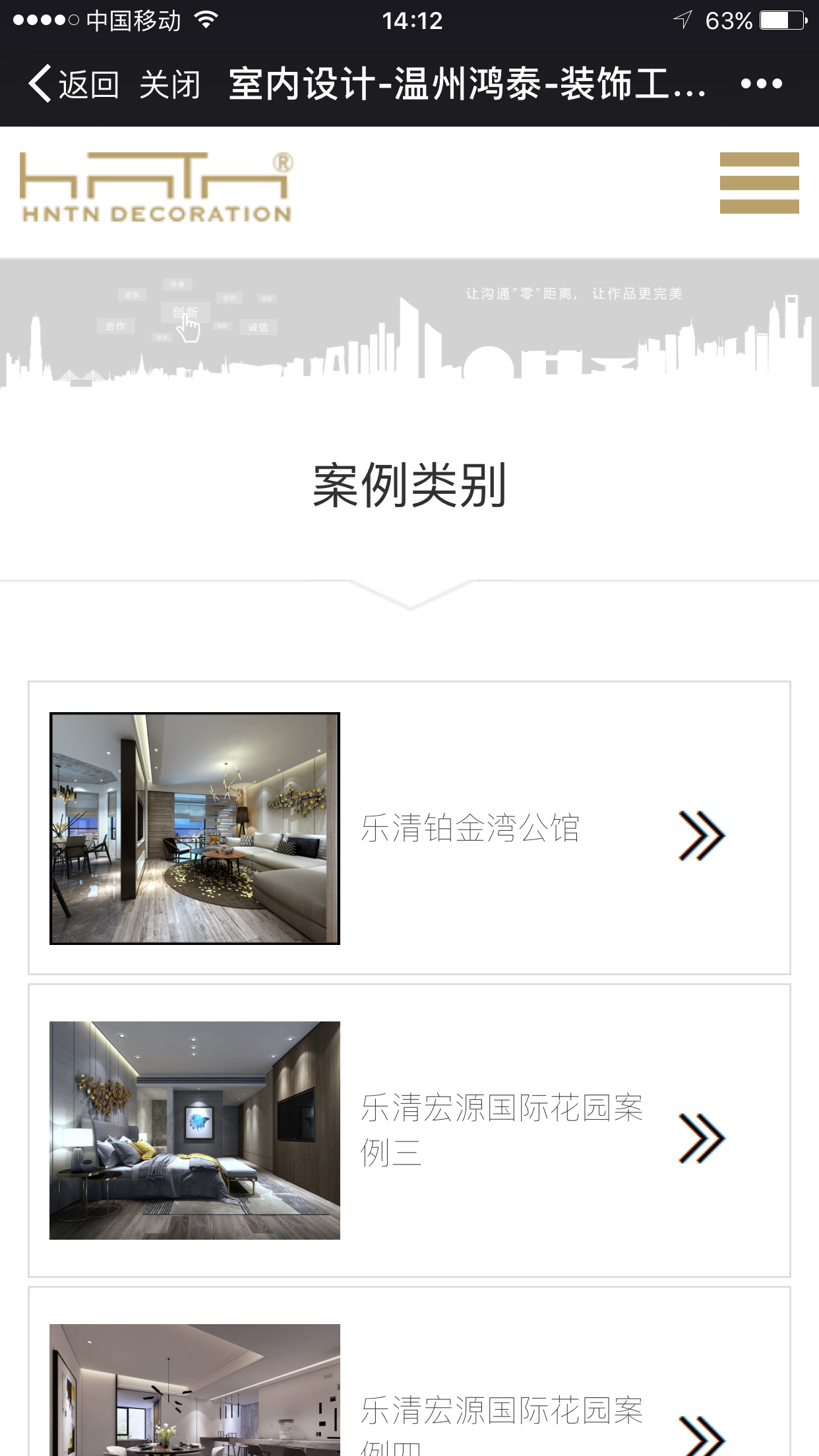Open the 乐清宏源国际花园案例三 bedroom photo
819x1456 pixels.
pos(195,1130)
